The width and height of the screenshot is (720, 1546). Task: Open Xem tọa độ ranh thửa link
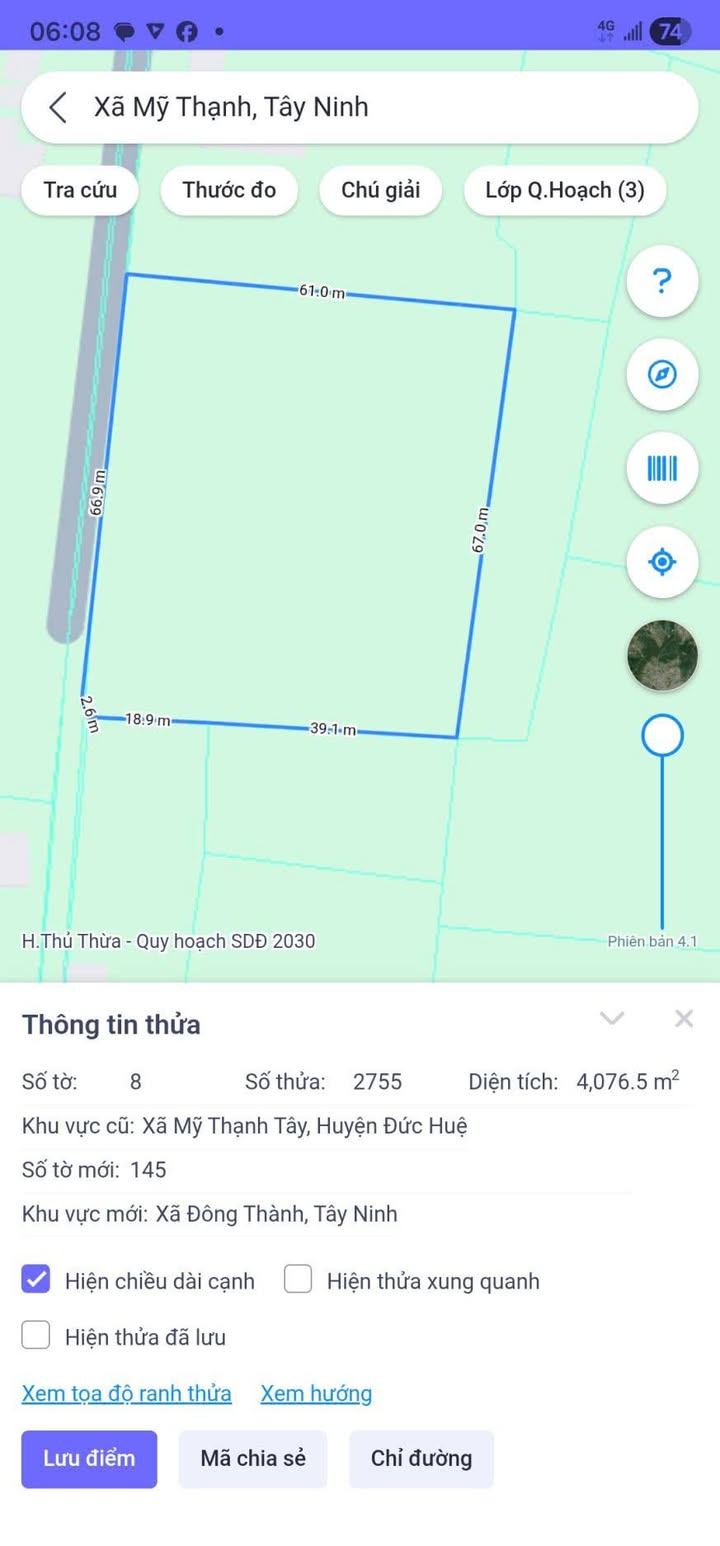pyautogui.click(x=126, y=1393)
